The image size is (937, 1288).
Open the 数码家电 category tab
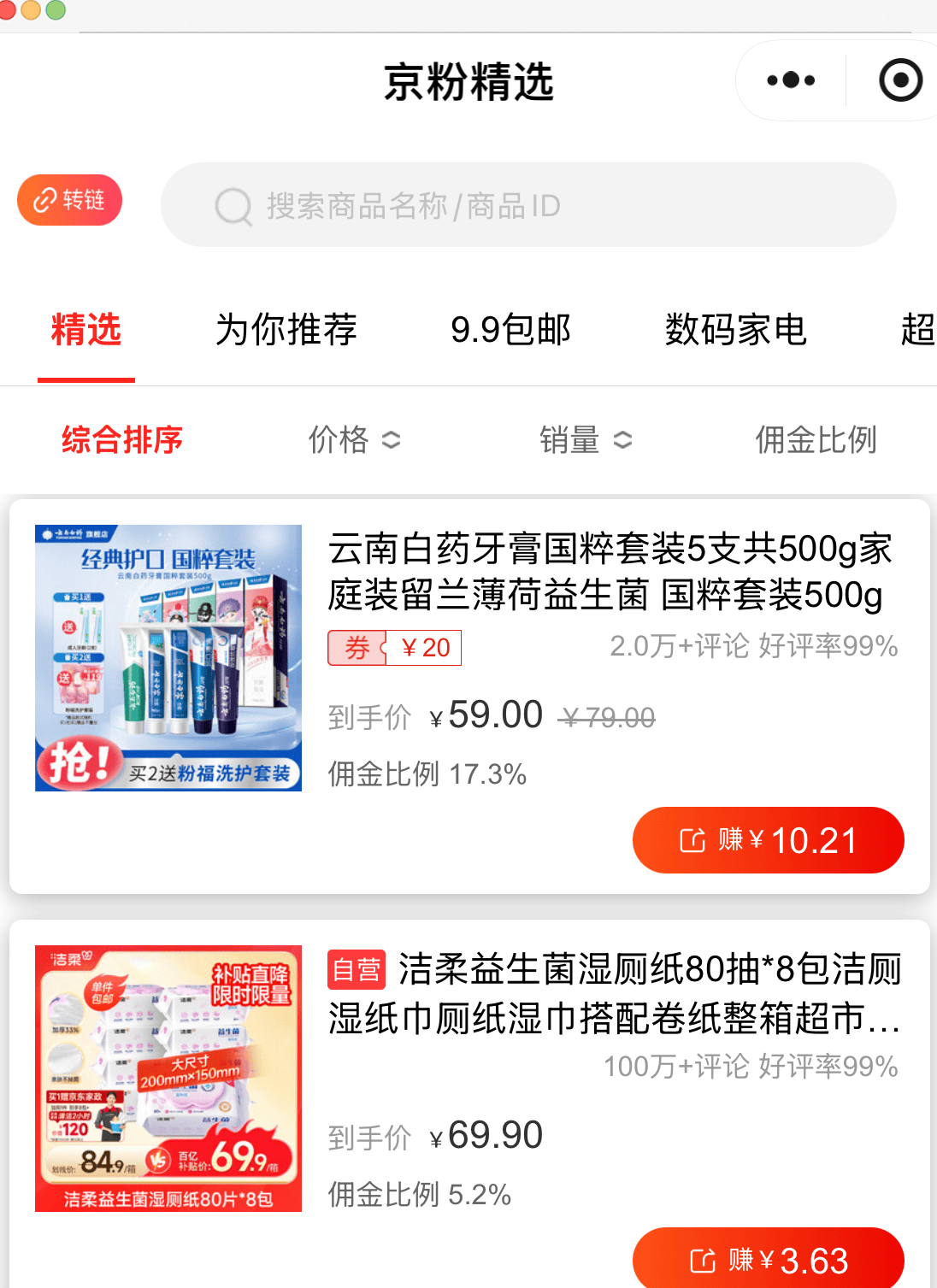735,330
